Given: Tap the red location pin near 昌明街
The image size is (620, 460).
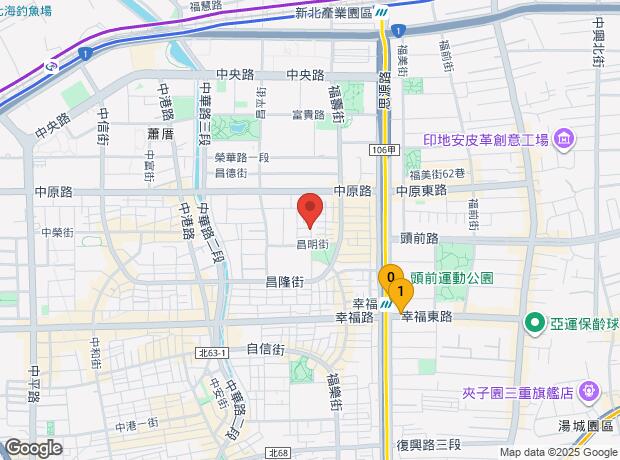Looking at the screenshot, I should click(x=310, y=209).
